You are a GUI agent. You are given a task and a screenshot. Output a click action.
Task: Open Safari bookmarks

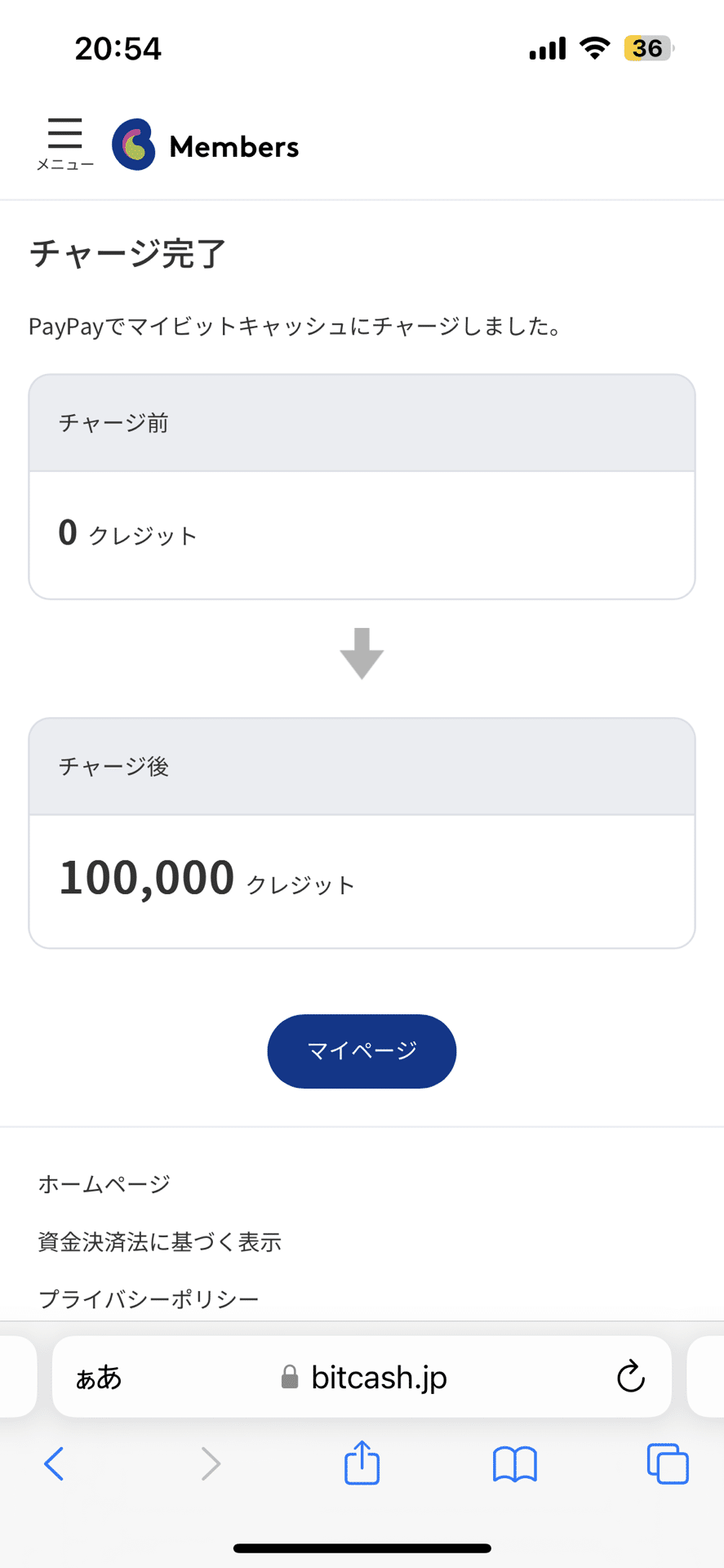pos(514,1463)
